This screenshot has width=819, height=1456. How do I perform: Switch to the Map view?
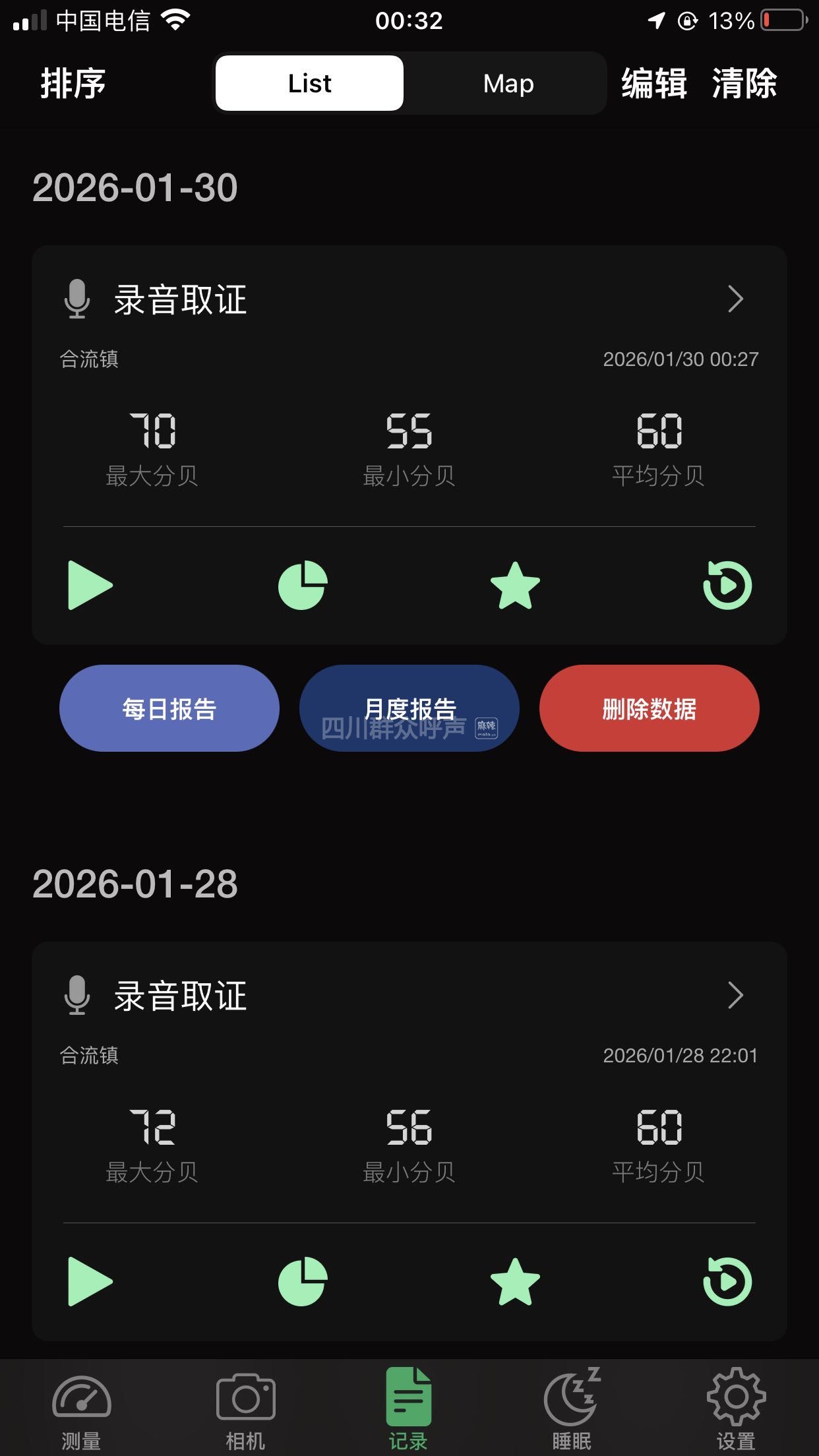tap(508, 84)
